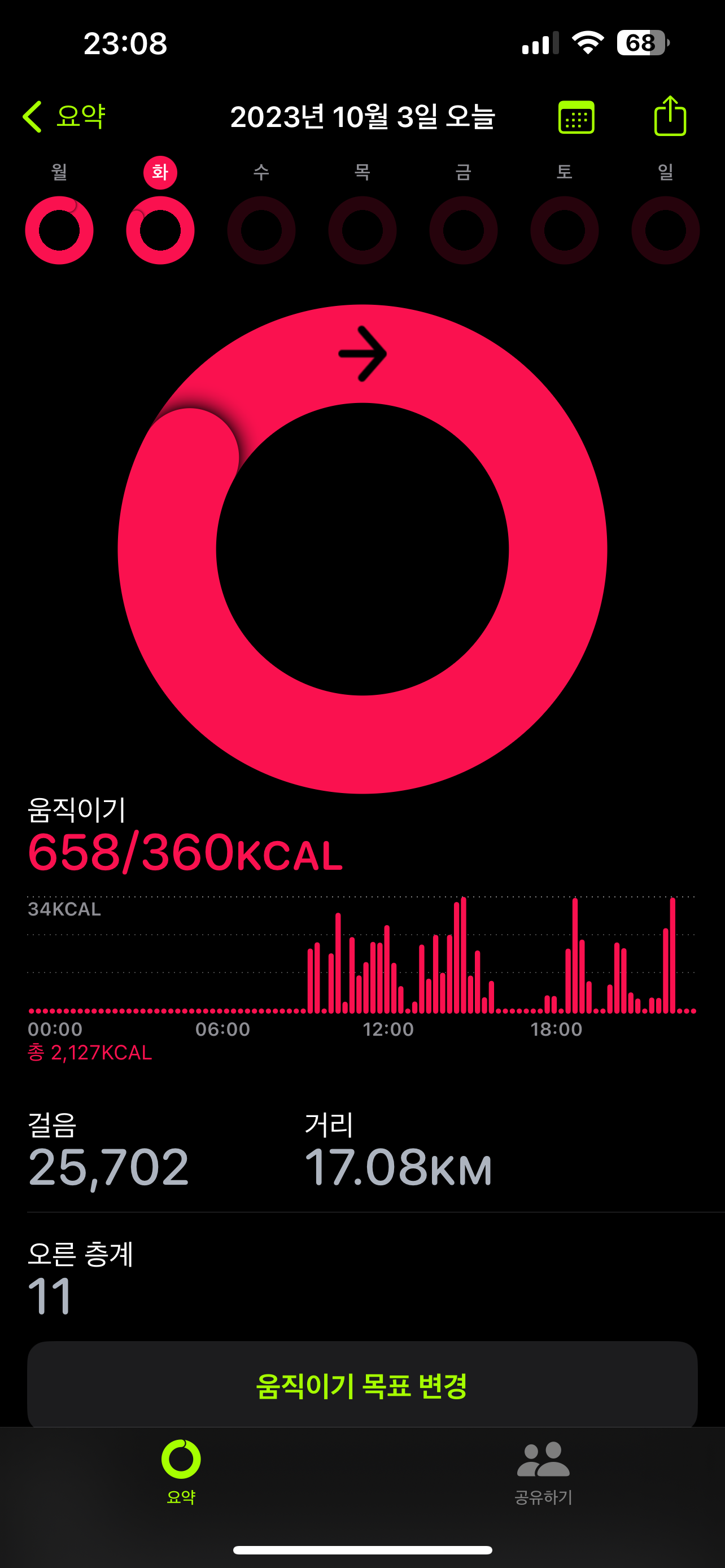
Task: Select Friday (금) activity ring
Action: coord(463,230)
